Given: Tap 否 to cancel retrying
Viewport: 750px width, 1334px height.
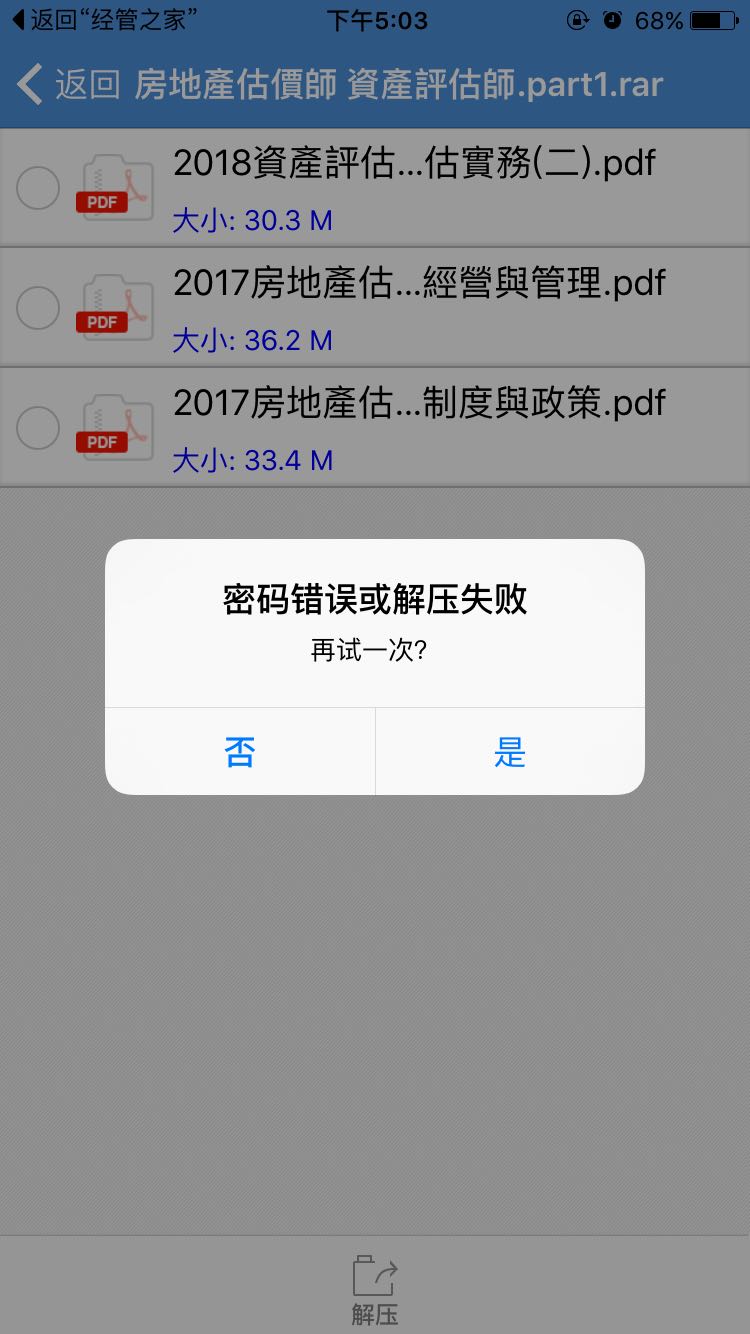Looking at the screenshot, I should click(240, 752).
